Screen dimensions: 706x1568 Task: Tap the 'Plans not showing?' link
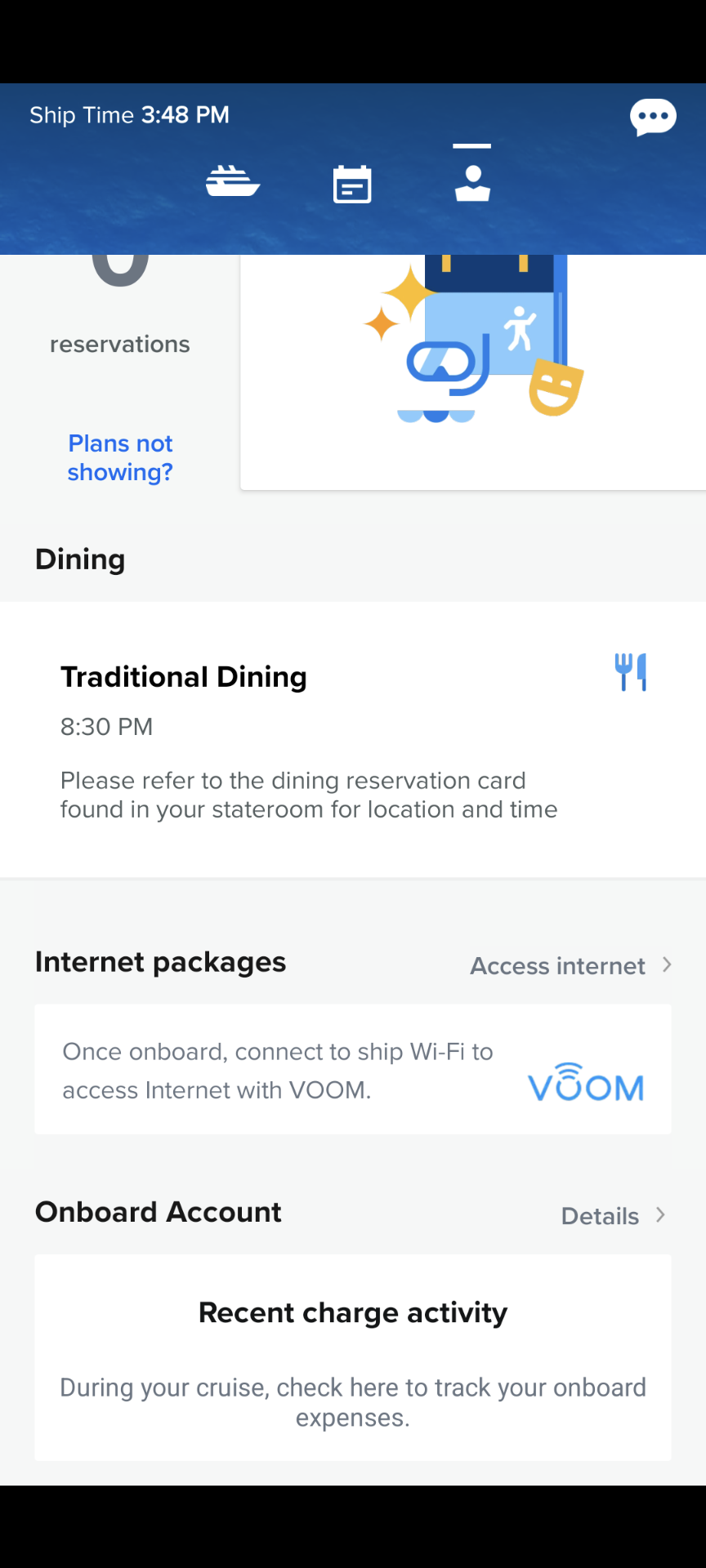[x=120, y=457]
